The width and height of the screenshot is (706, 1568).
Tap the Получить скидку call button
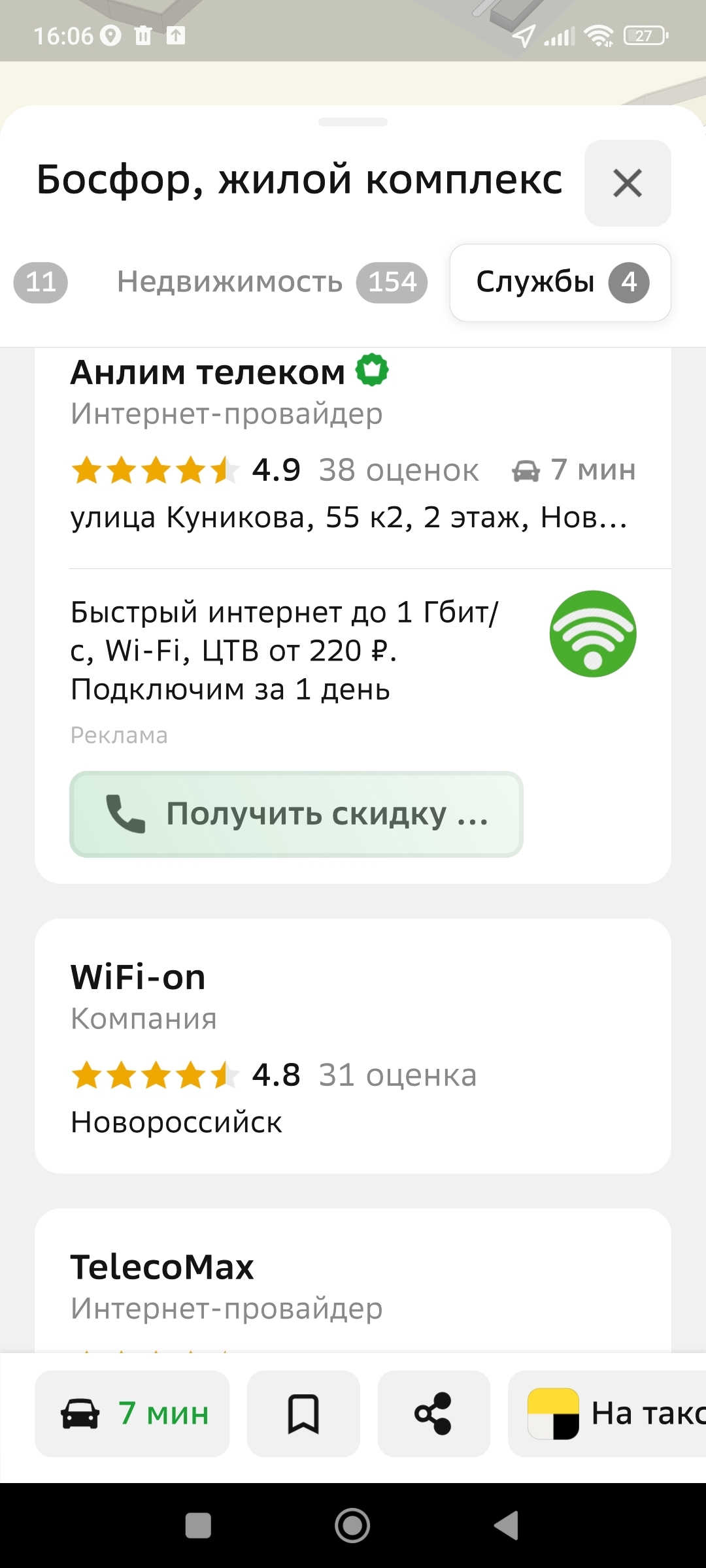(296, 814)
